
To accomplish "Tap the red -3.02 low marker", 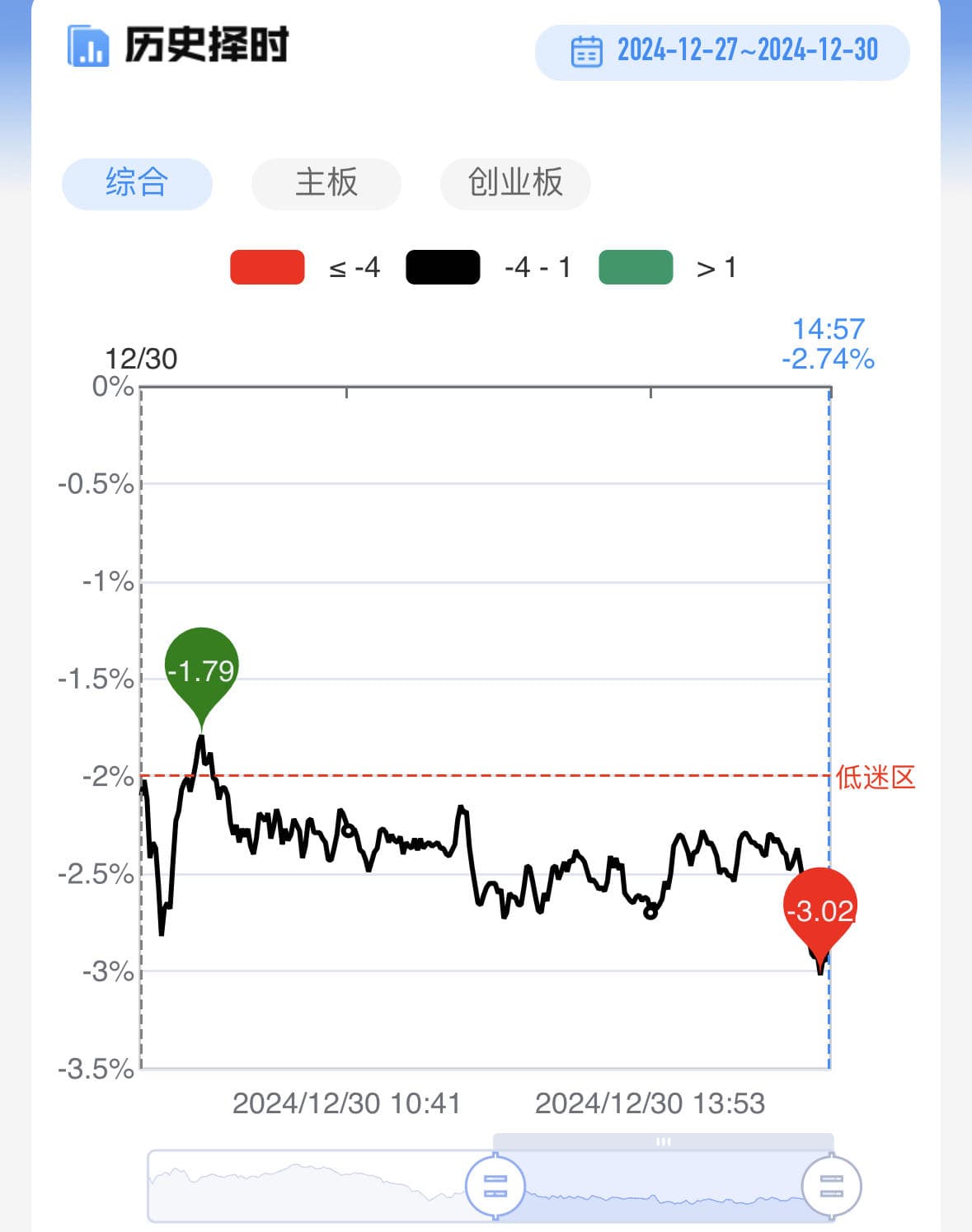I will point(819,910).
